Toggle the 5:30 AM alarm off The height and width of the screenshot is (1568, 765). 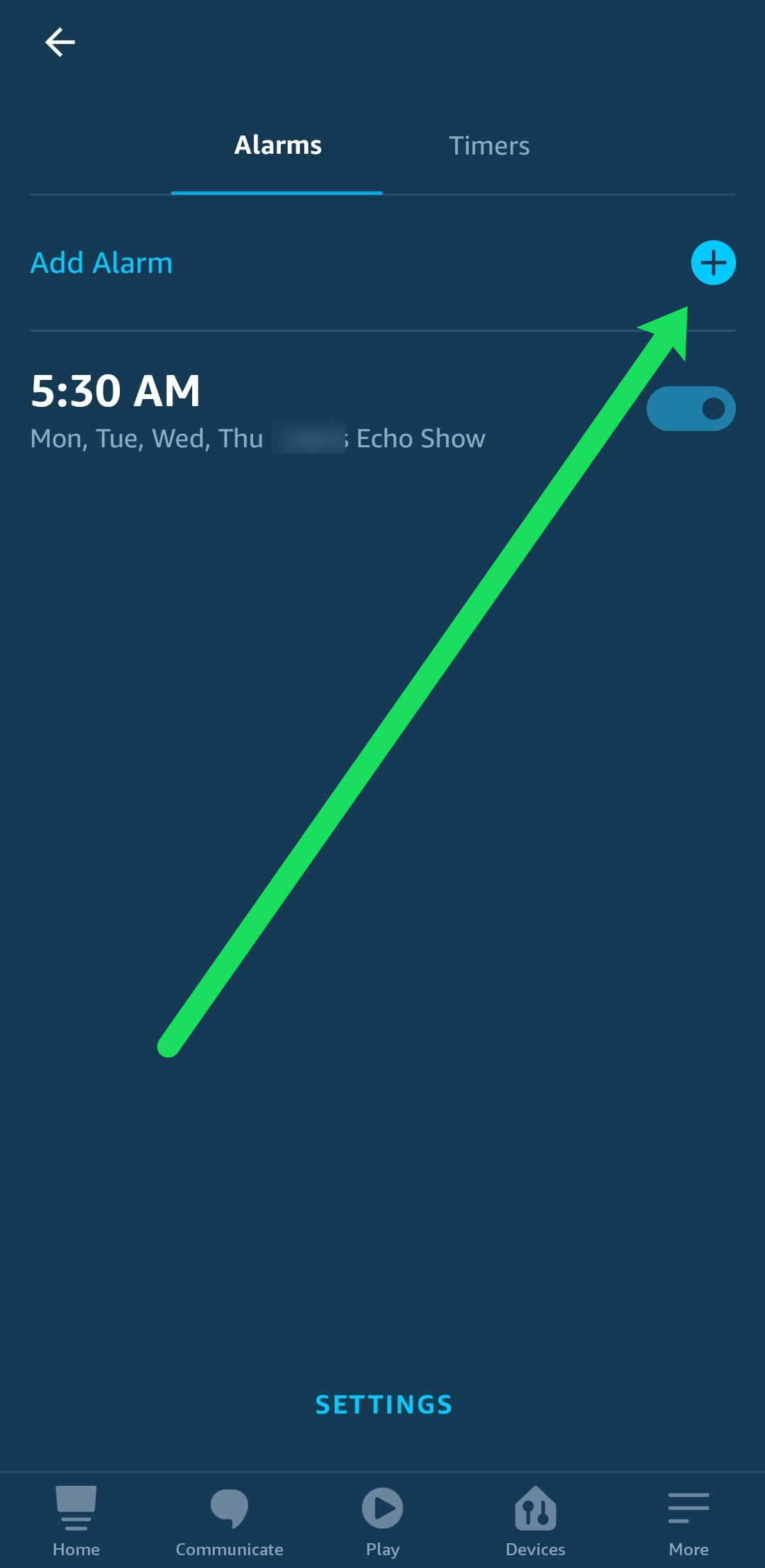pos(690,408)
